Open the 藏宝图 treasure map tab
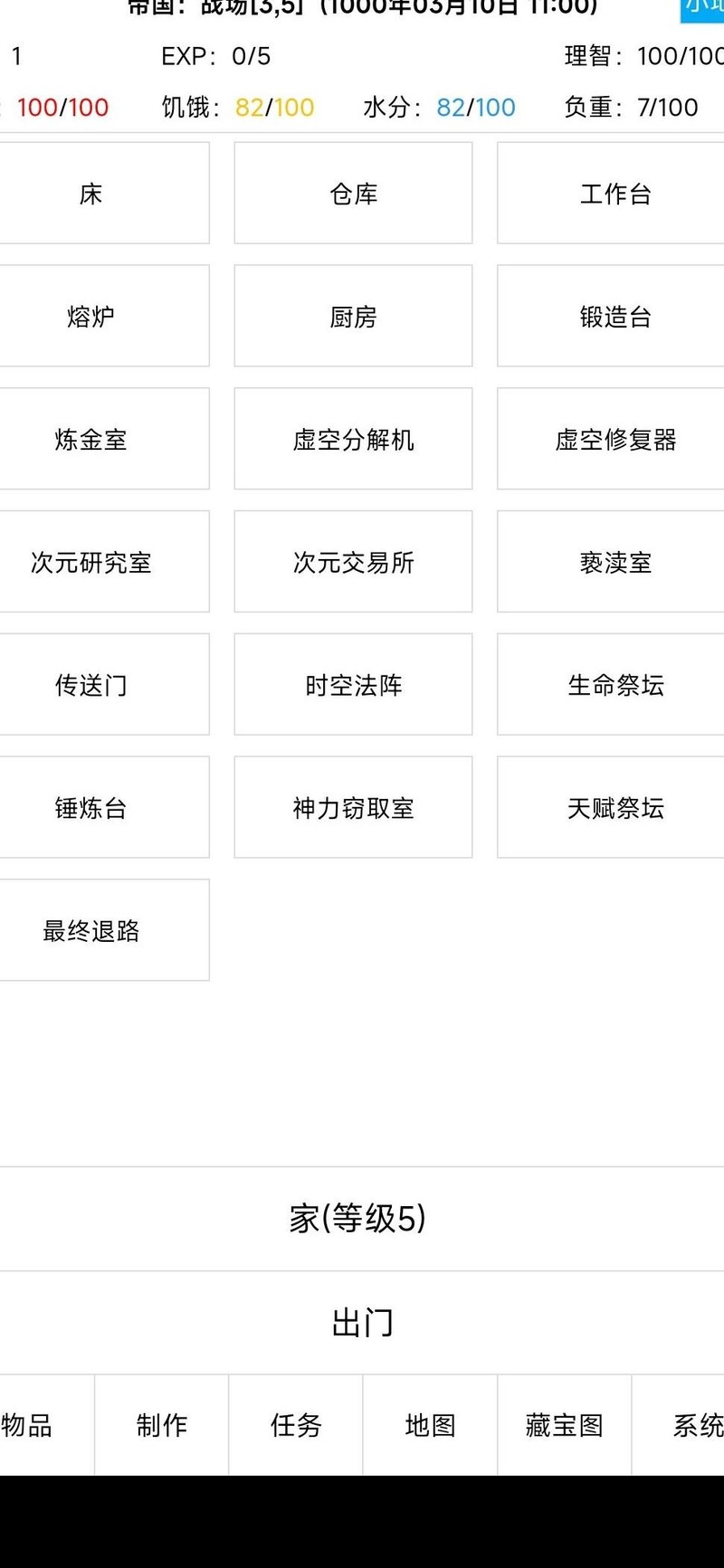This screenshot has height=1568, width=724. pos(564,1425)
